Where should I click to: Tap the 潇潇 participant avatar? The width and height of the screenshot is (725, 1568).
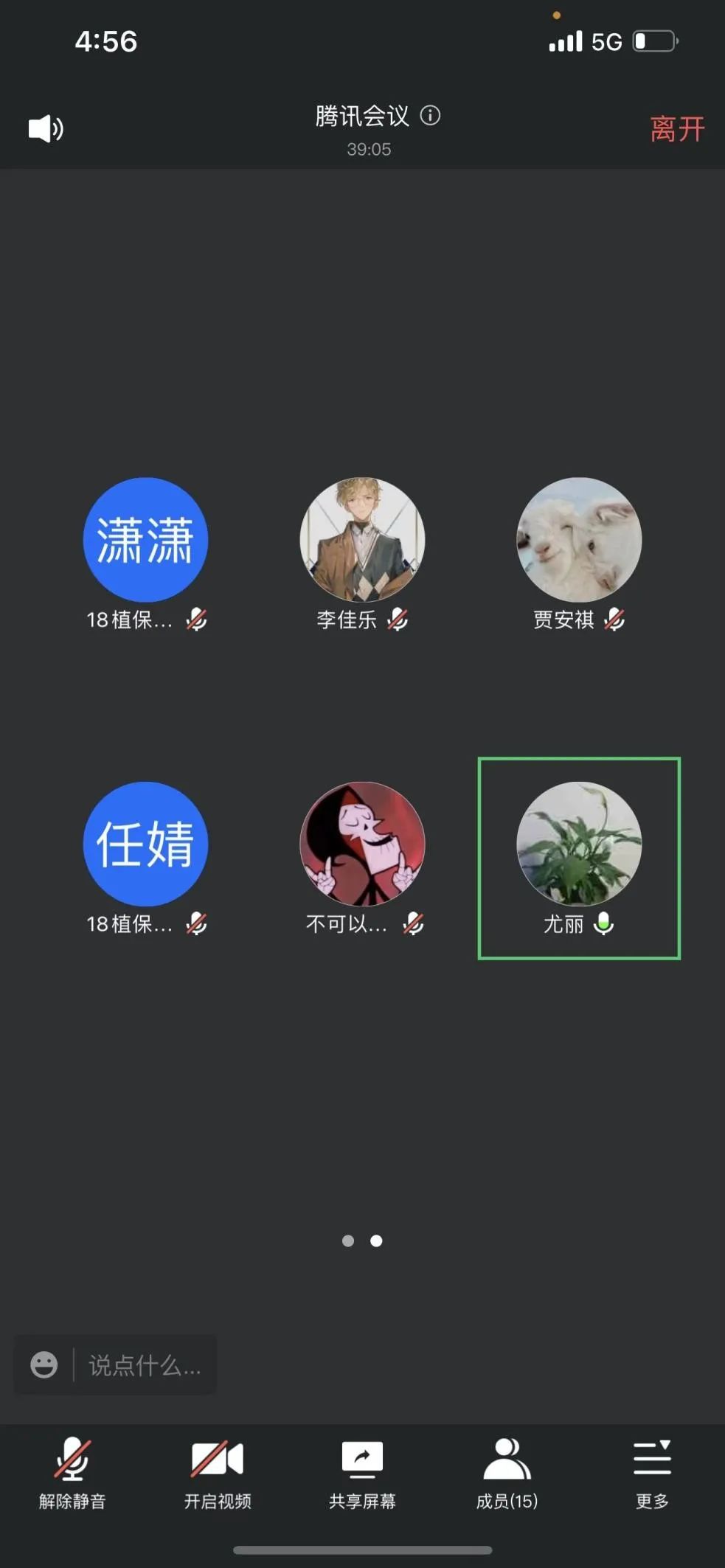pyautogui.click(x=145, y=540)
